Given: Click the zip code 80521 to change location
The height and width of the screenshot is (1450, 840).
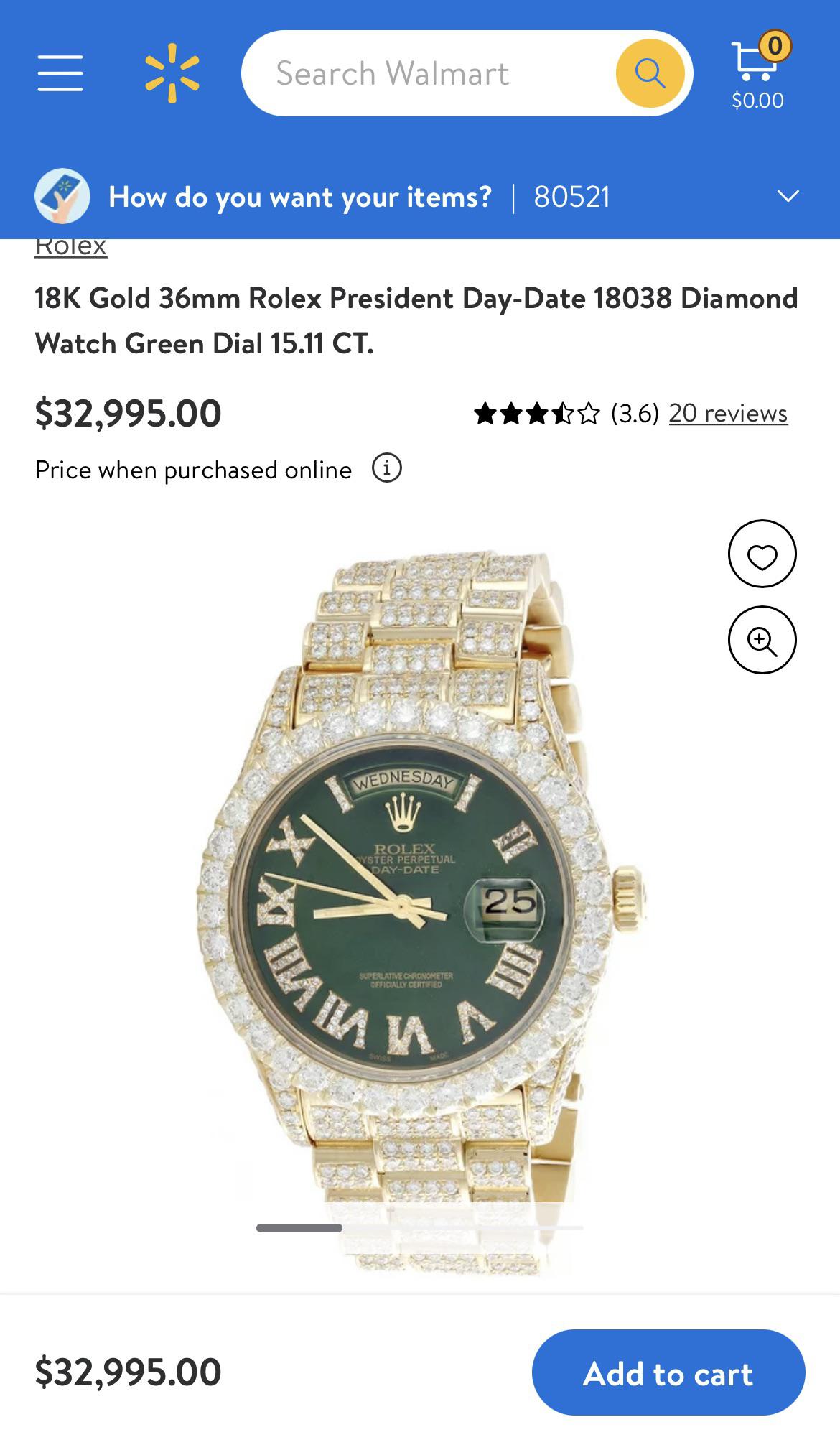Looking at the screenshot, I should tap(571, 196).
